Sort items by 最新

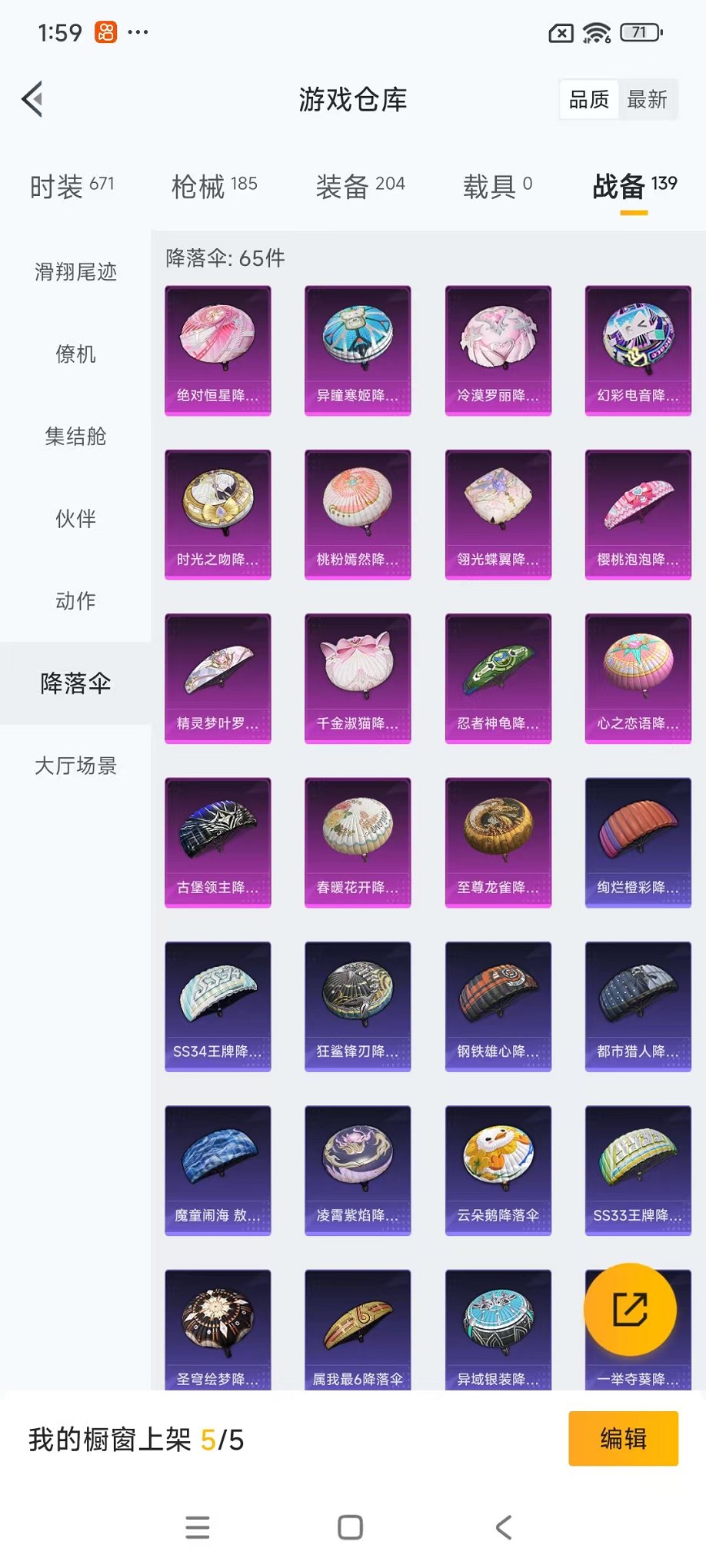[x=647, y=99]
